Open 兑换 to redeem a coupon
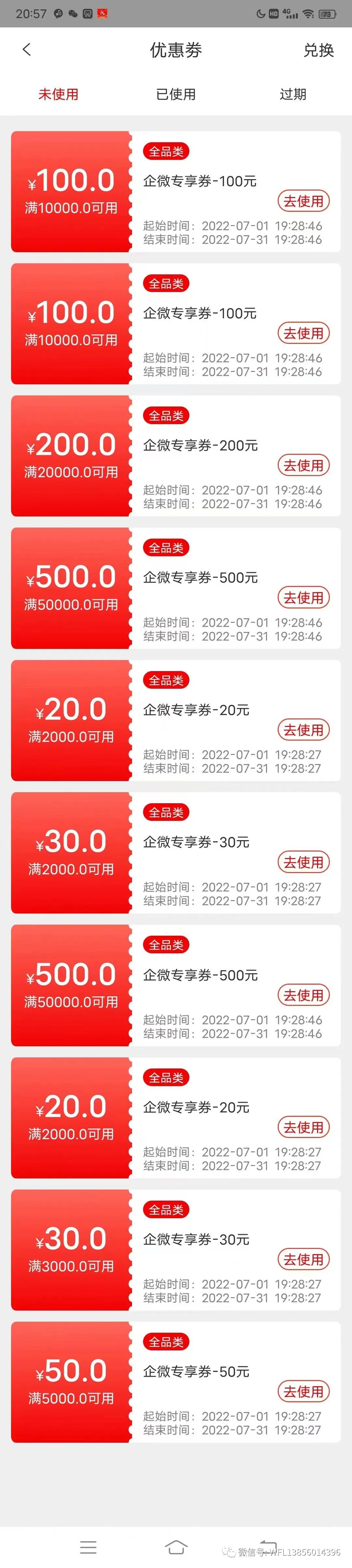Viewport: 352px width, 1568px height. coord(318,51)
